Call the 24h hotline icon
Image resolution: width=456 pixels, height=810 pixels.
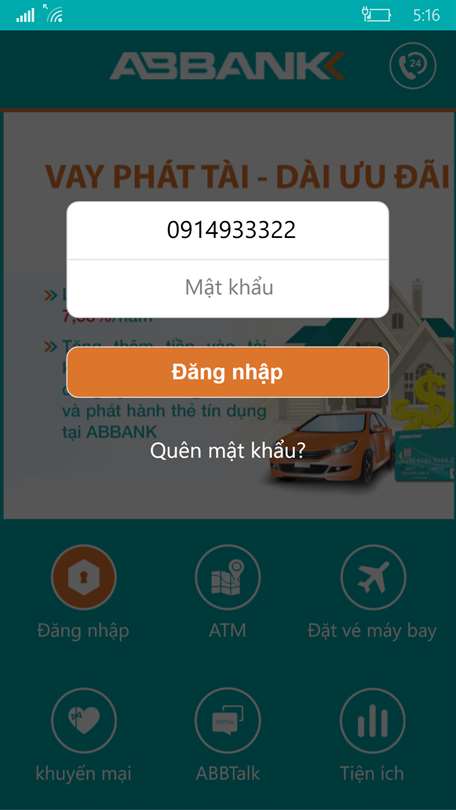[x=413, y=66]
